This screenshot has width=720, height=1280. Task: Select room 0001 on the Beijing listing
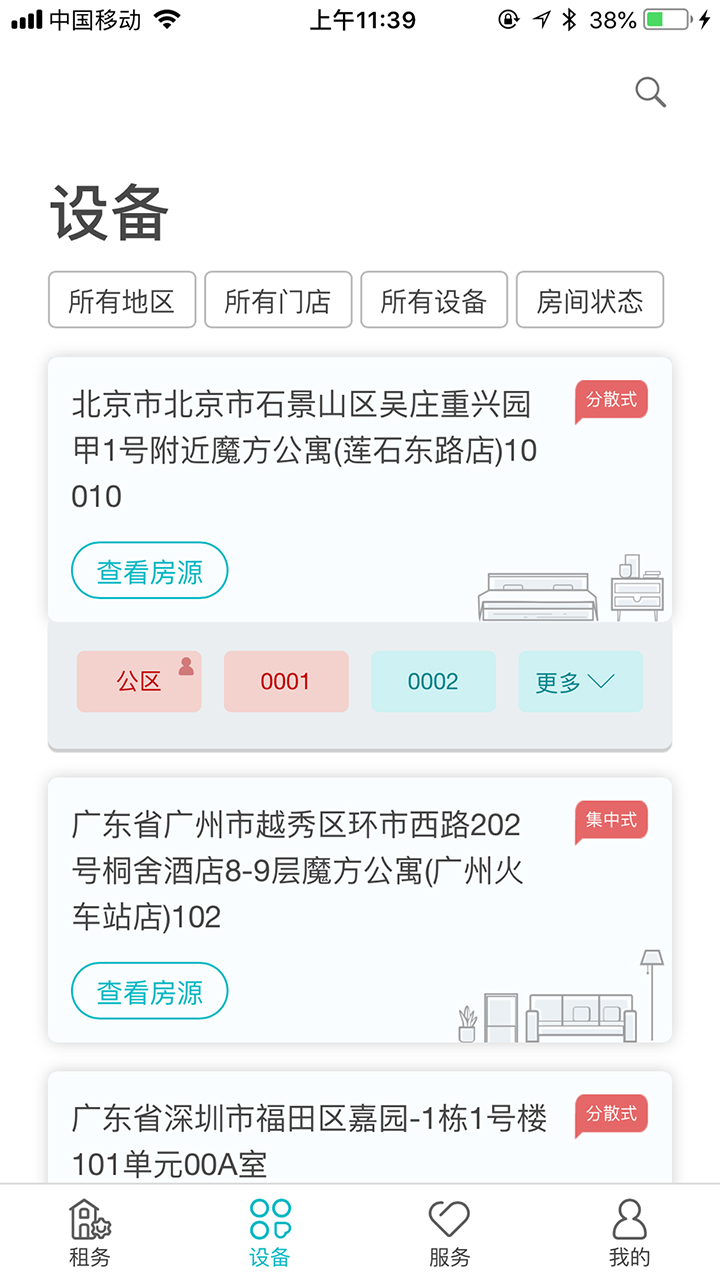pos(286,681)
